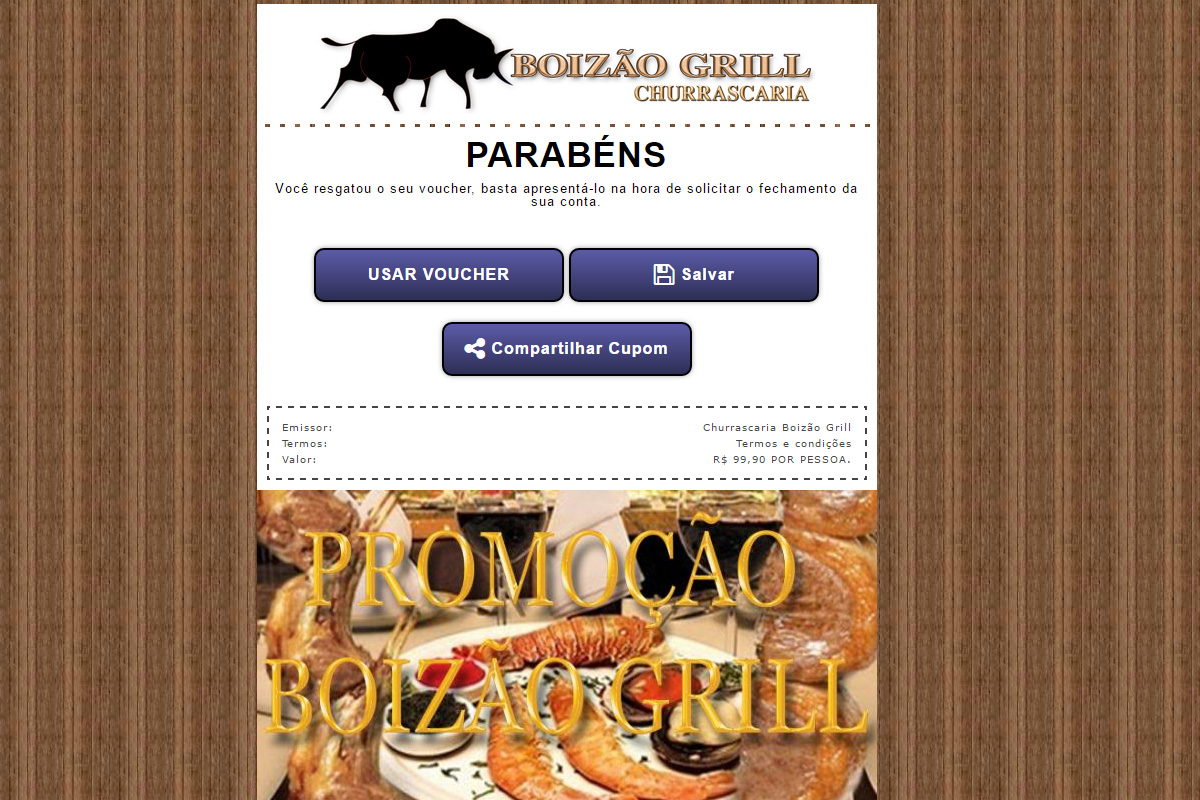Share the coupon via Compartilhar Cupom
The width and height of the screenshot is (1200, 800).
(x=566, y=349)
